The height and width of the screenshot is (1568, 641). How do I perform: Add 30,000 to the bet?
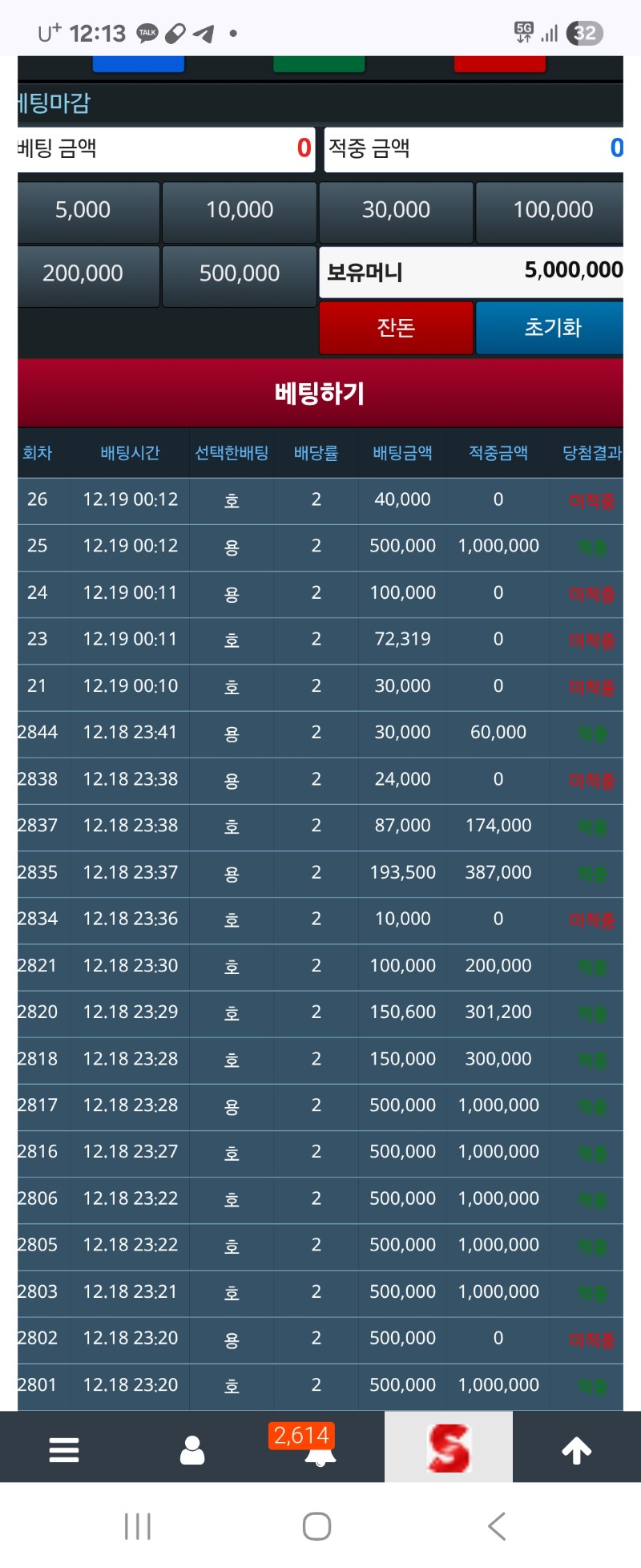click(396, 211)
